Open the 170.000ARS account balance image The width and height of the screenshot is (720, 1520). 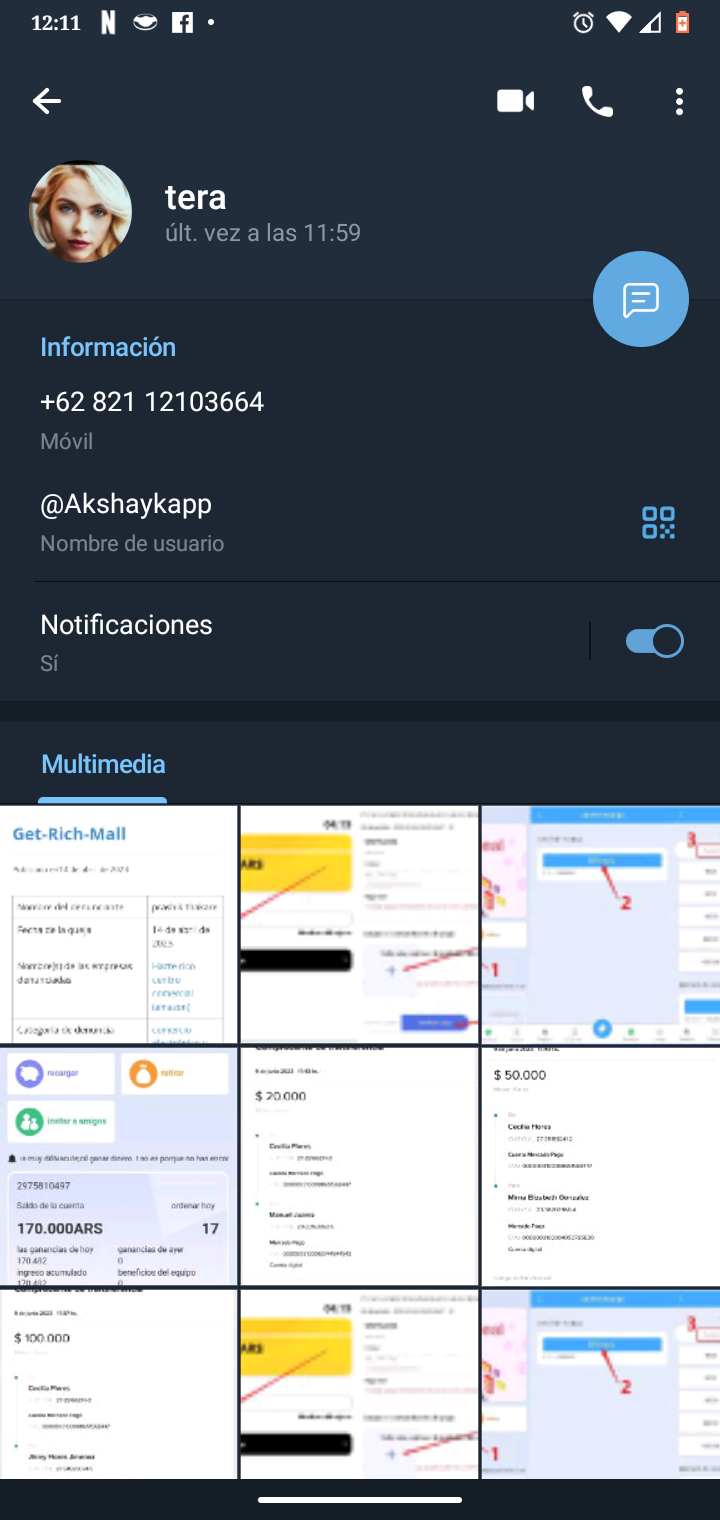(118, 1166)
